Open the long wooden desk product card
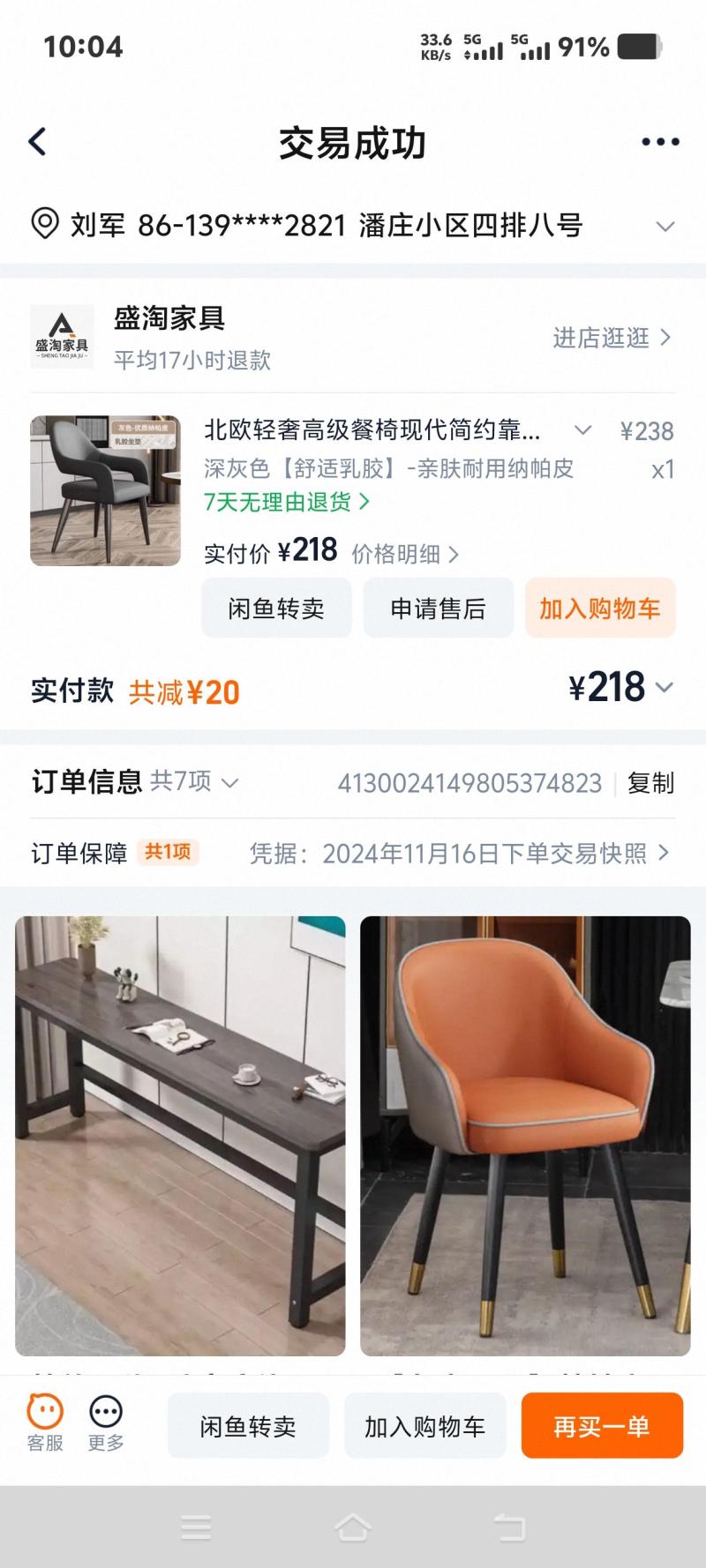This screenshot has width=706, height=1568. (180, 1136)
